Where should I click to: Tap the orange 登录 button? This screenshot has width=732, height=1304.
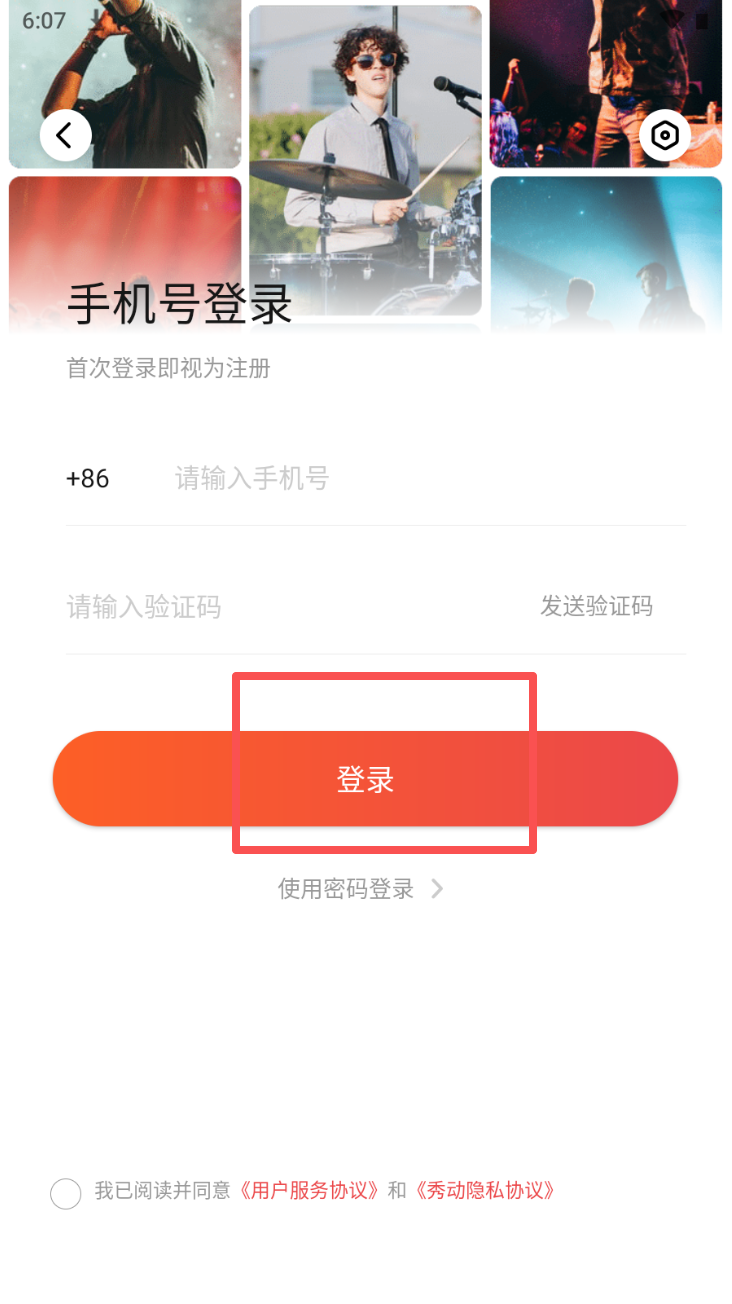click(x=365, y=779)
